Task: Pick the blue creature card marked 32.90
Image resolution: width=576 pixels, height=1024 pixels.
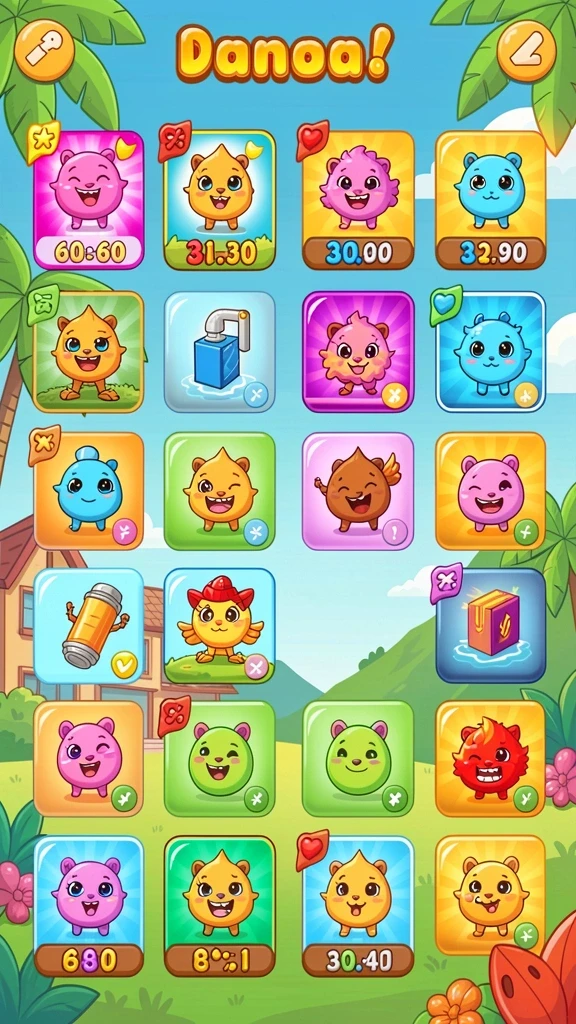Action: 490,200
